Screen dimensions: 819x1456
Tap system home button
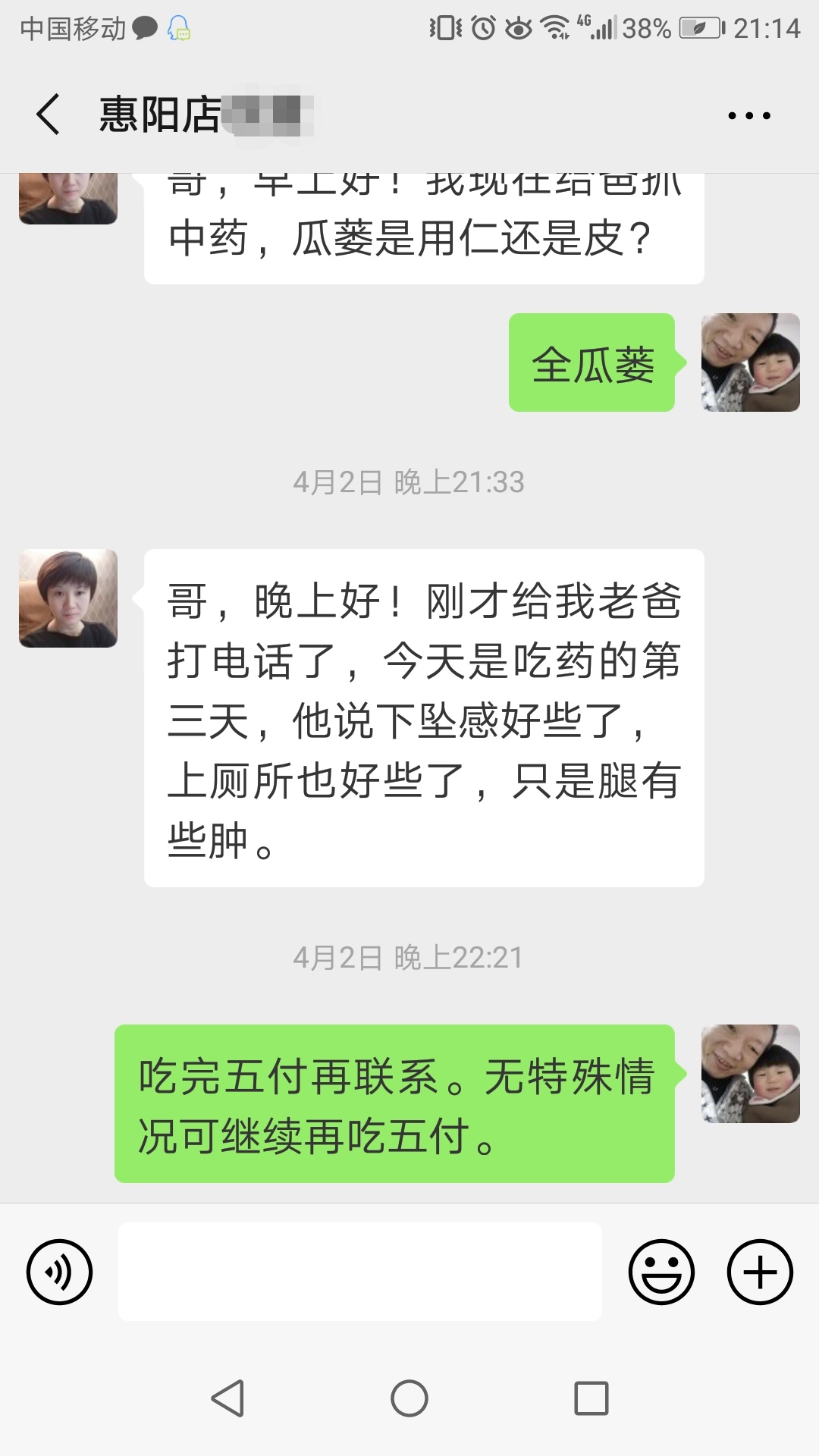409,1398
